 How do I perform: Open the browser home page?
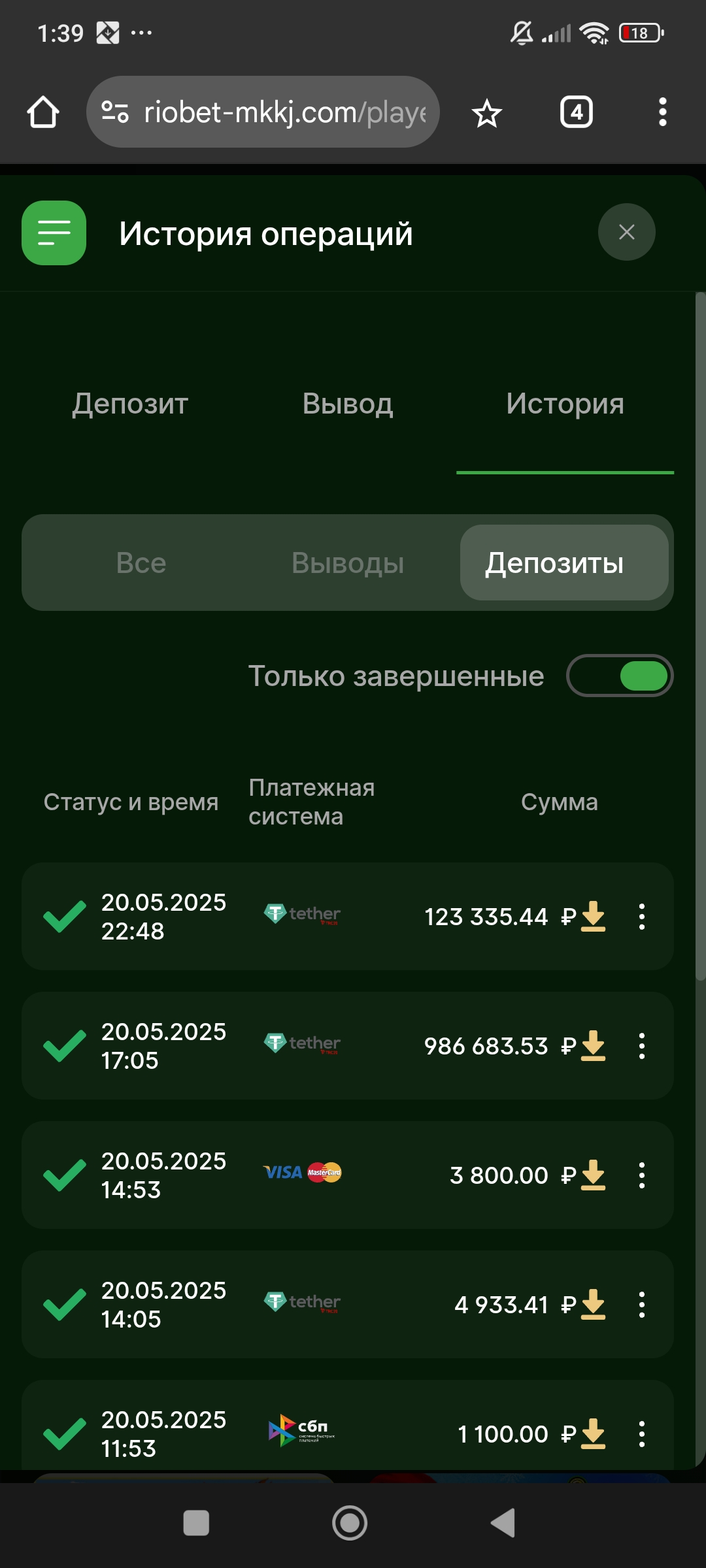[x=43, y=112]
